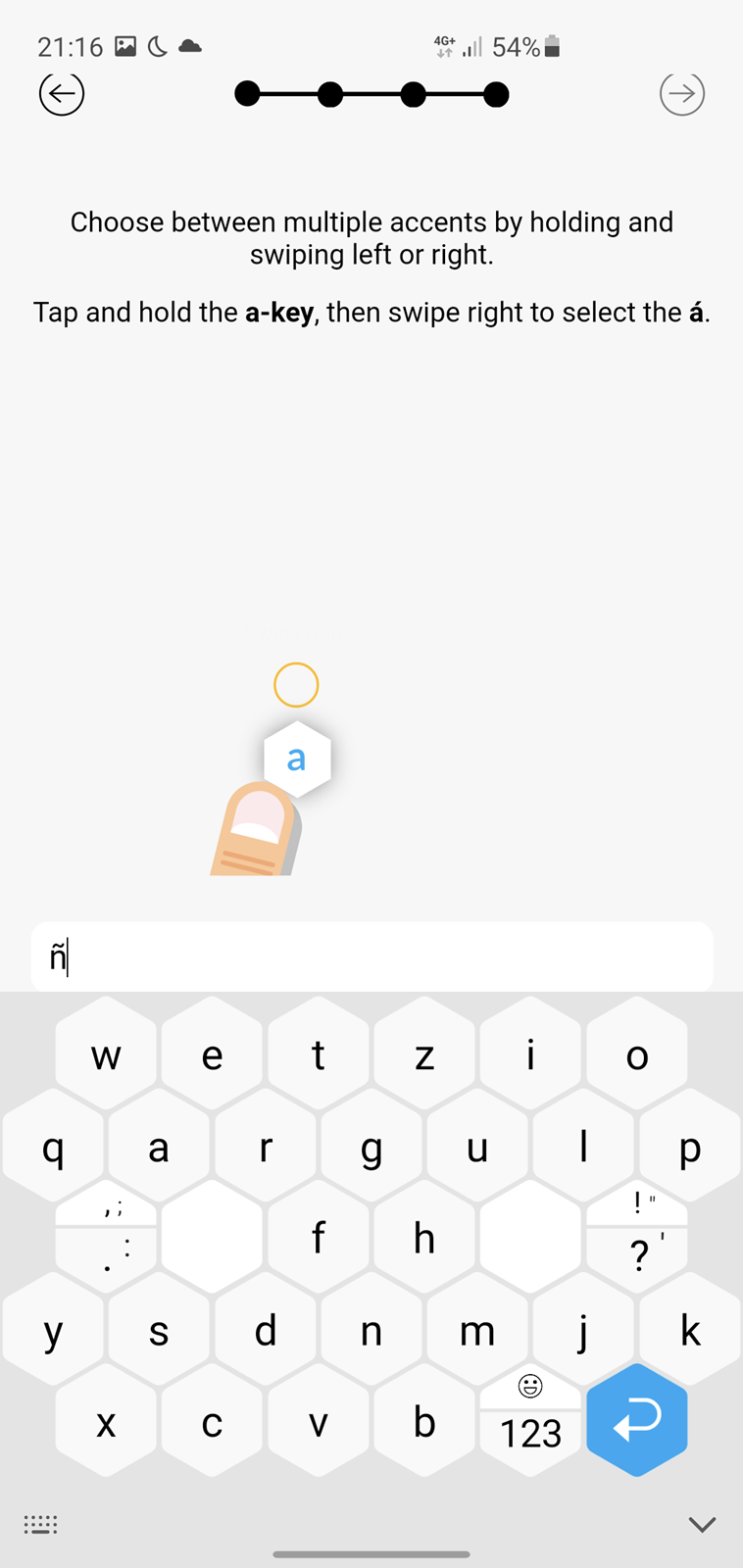Open the keyboard switcher icon
The width and height of the screenshot is (743, 1568).
pyautogui.click(x=40, y=1524)
